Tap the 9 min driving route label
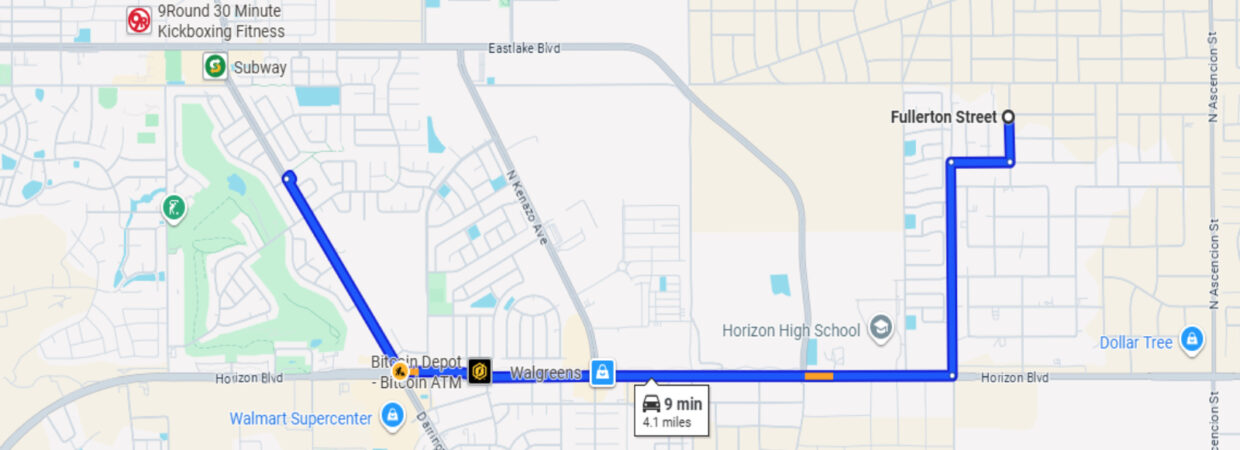Image resolution: width=1240 pixels, height=450 pixels. click(673, 411)
